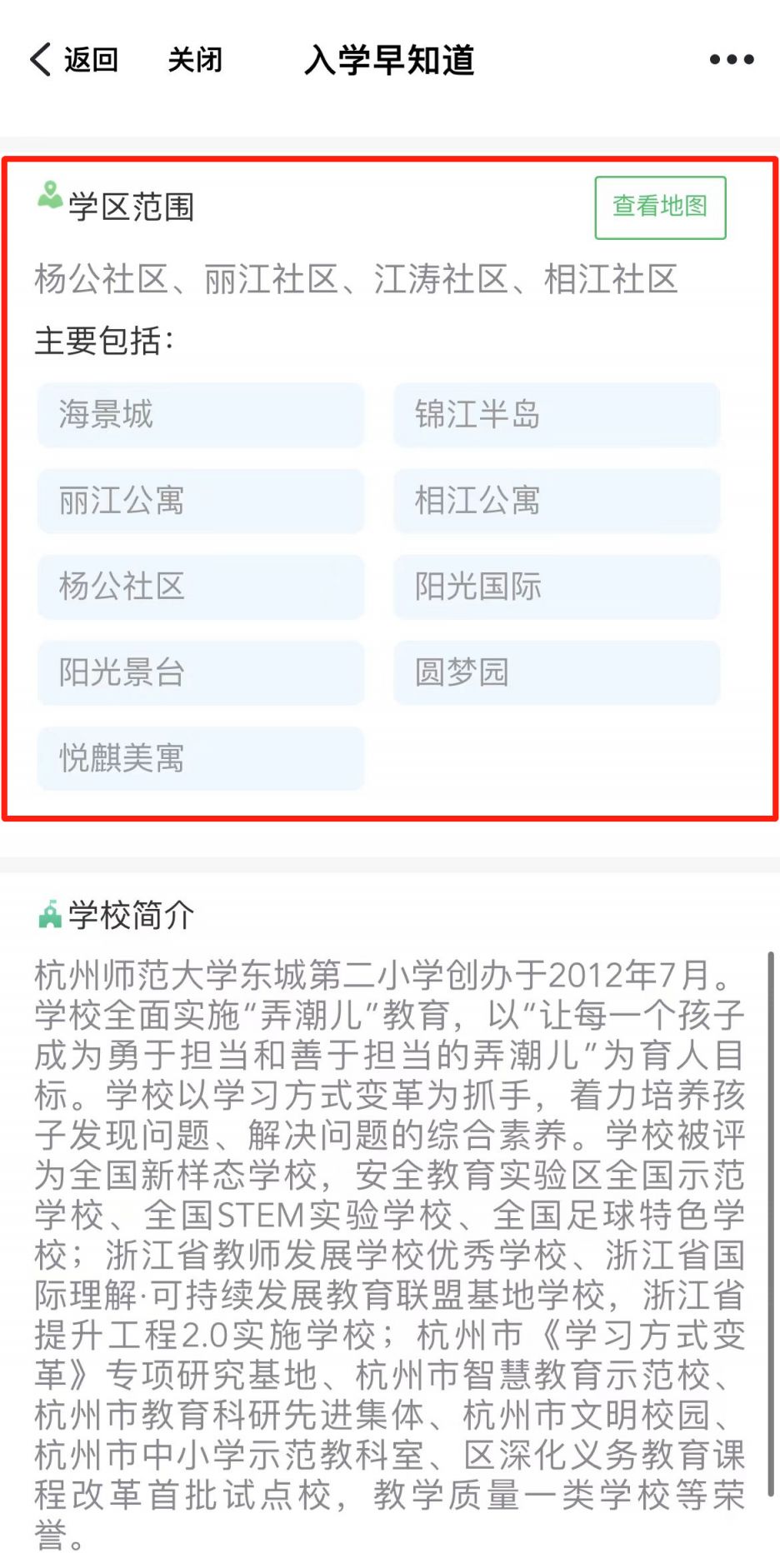Screen dimensions: 780x1568
Task: Tap the 丽江公寓 chip
Action: coord(201,501)
